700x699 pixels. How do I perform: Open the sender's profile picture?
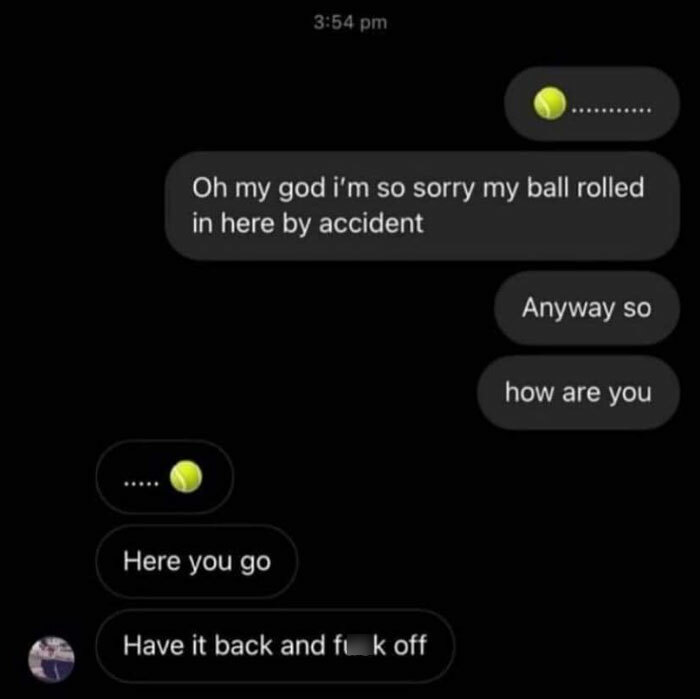tap(51, 659)
